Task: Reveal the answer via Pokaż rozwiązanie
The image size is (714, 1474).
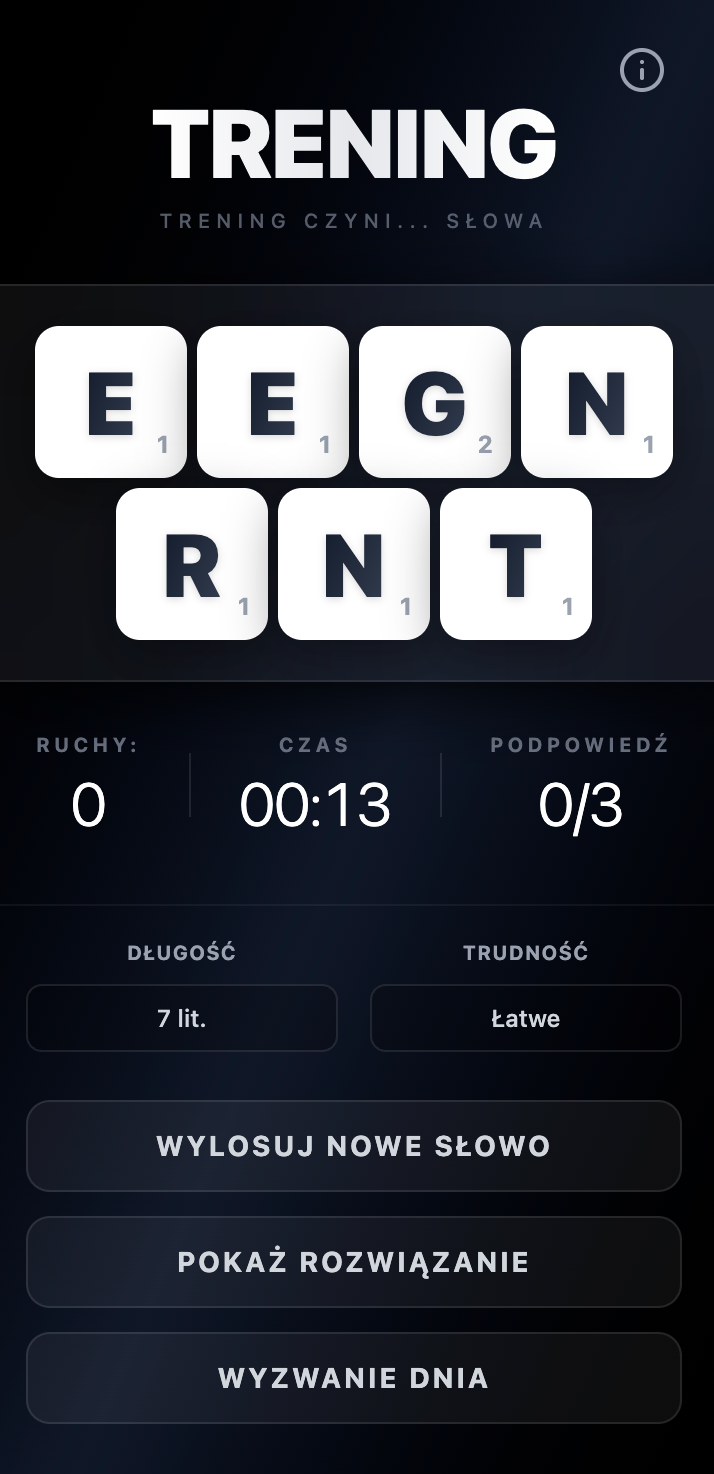Action: [x=354, y=1262]
